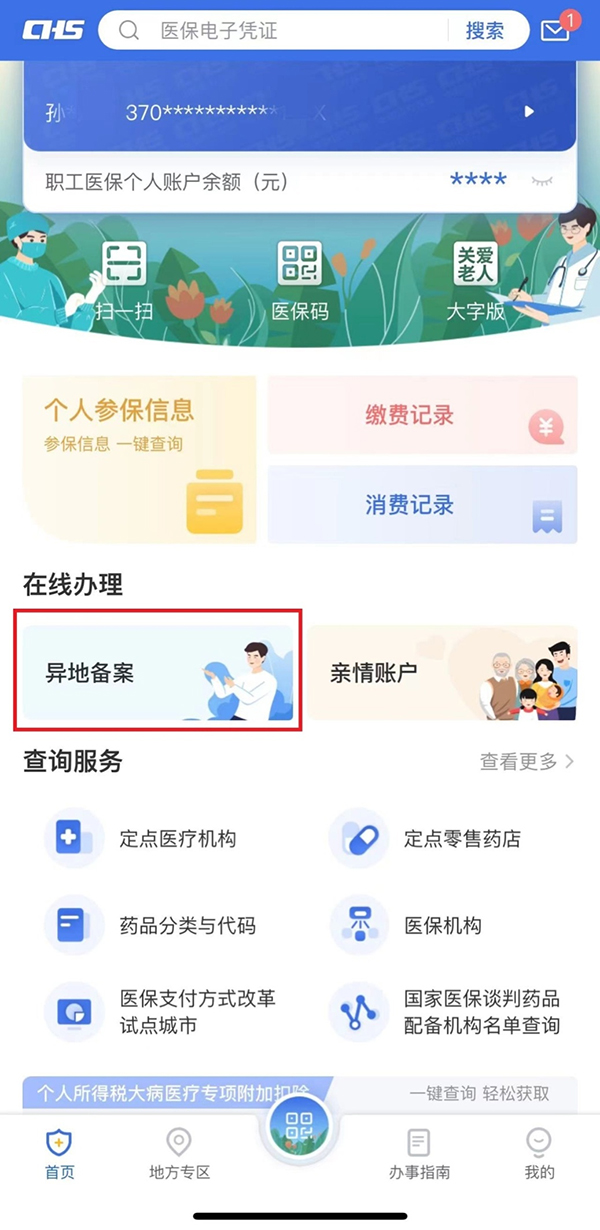This screenshot has height=1230, width=600.
Task: Open the messages envelope icon
Action: (555, 30)
